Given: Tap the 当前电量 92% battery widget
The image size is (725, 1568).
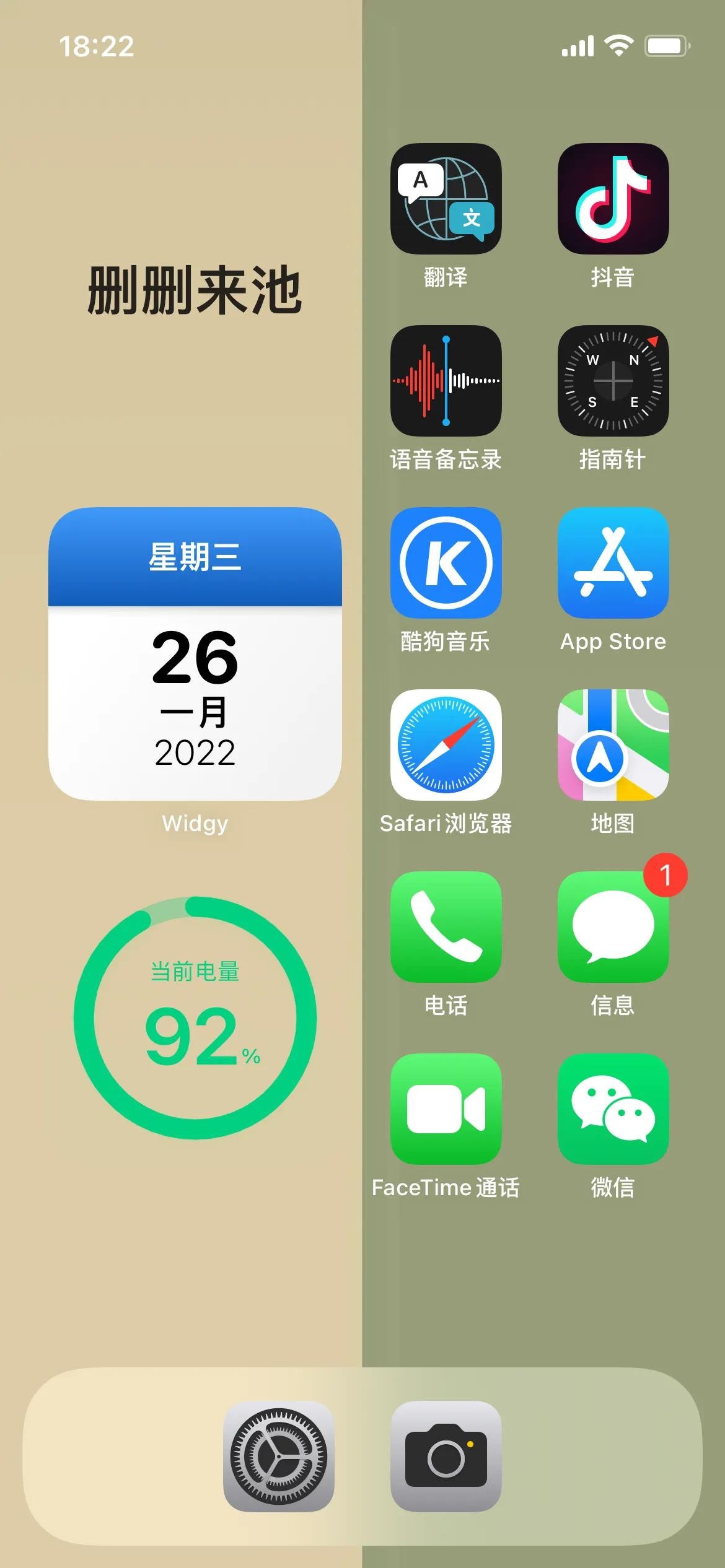Looking at the screenshot, I should pyautogui.click(x=195, y=1018).
